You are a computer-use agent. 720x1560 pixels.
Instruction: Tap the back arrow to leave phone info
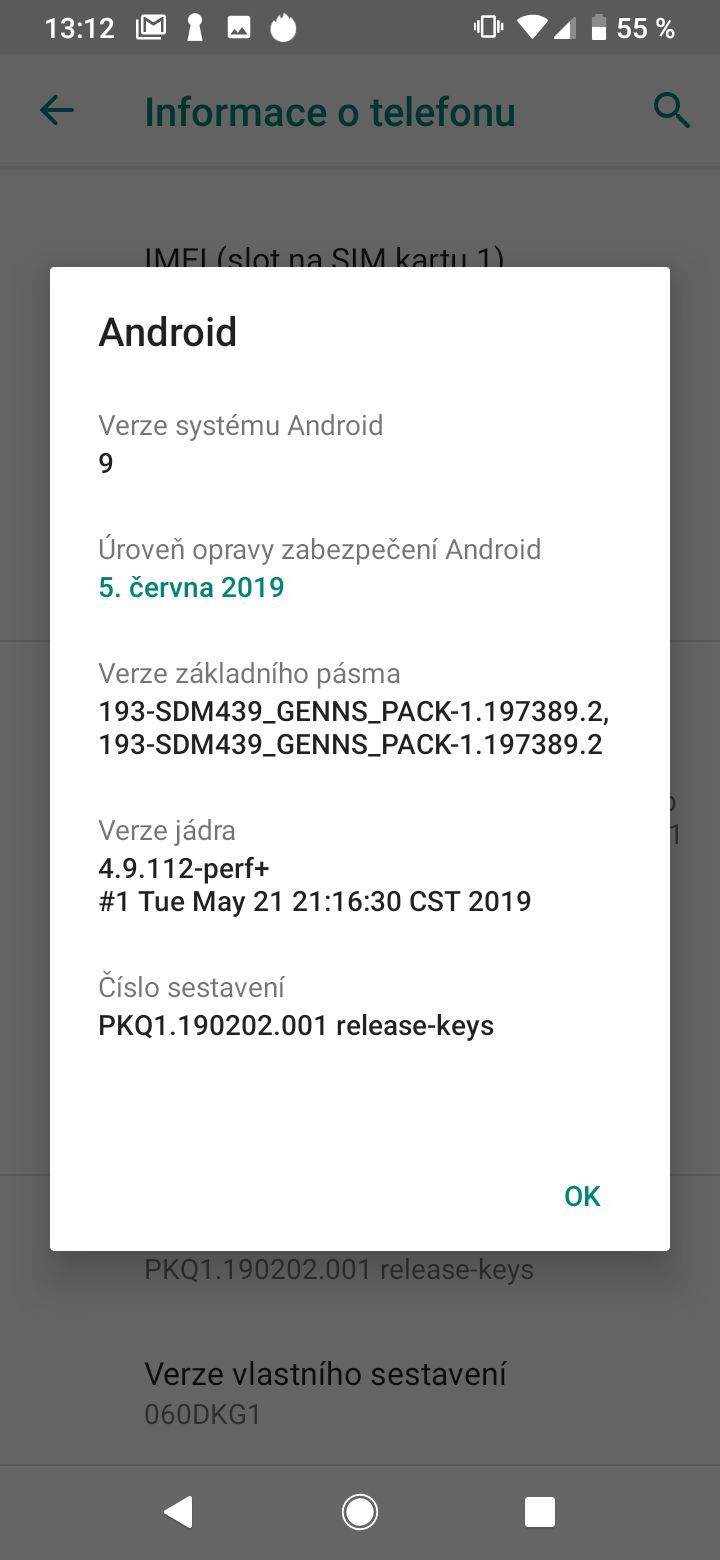(57, 110)
